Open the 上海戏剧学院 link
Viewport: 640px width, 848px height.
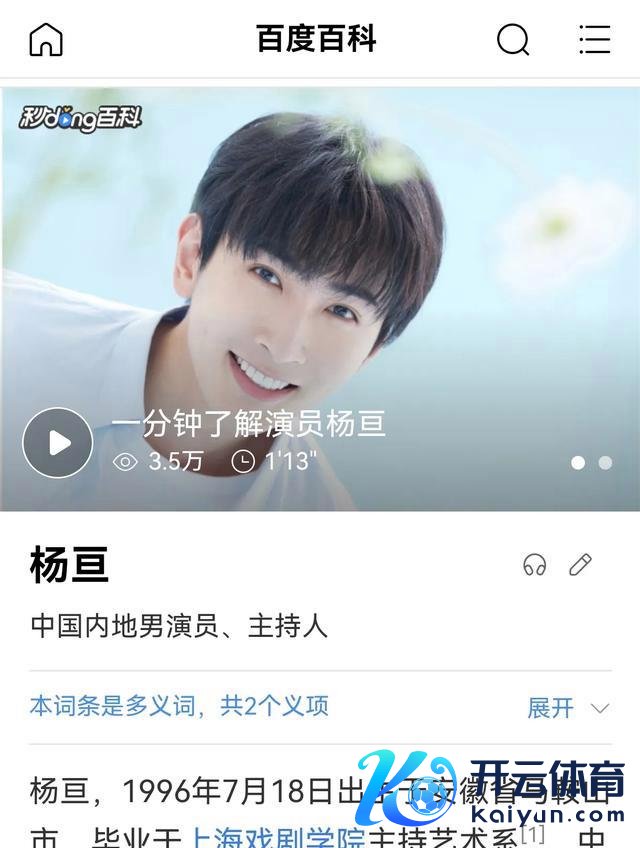pos(280,838)
